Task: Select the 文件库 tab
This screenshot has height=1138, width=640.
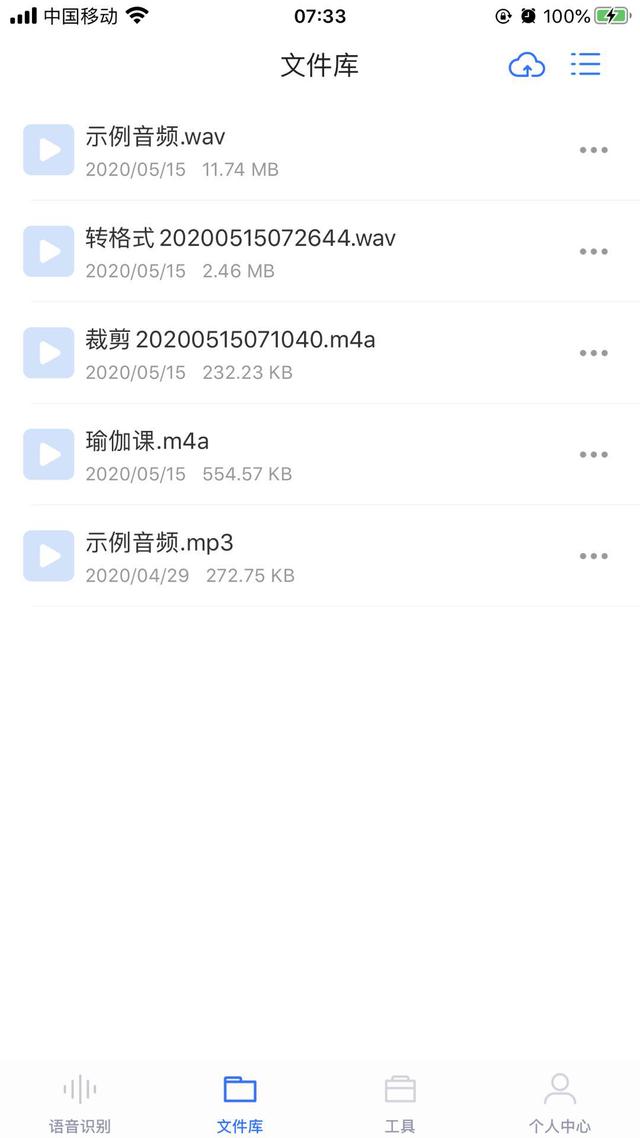Action: pos(240,1104)
